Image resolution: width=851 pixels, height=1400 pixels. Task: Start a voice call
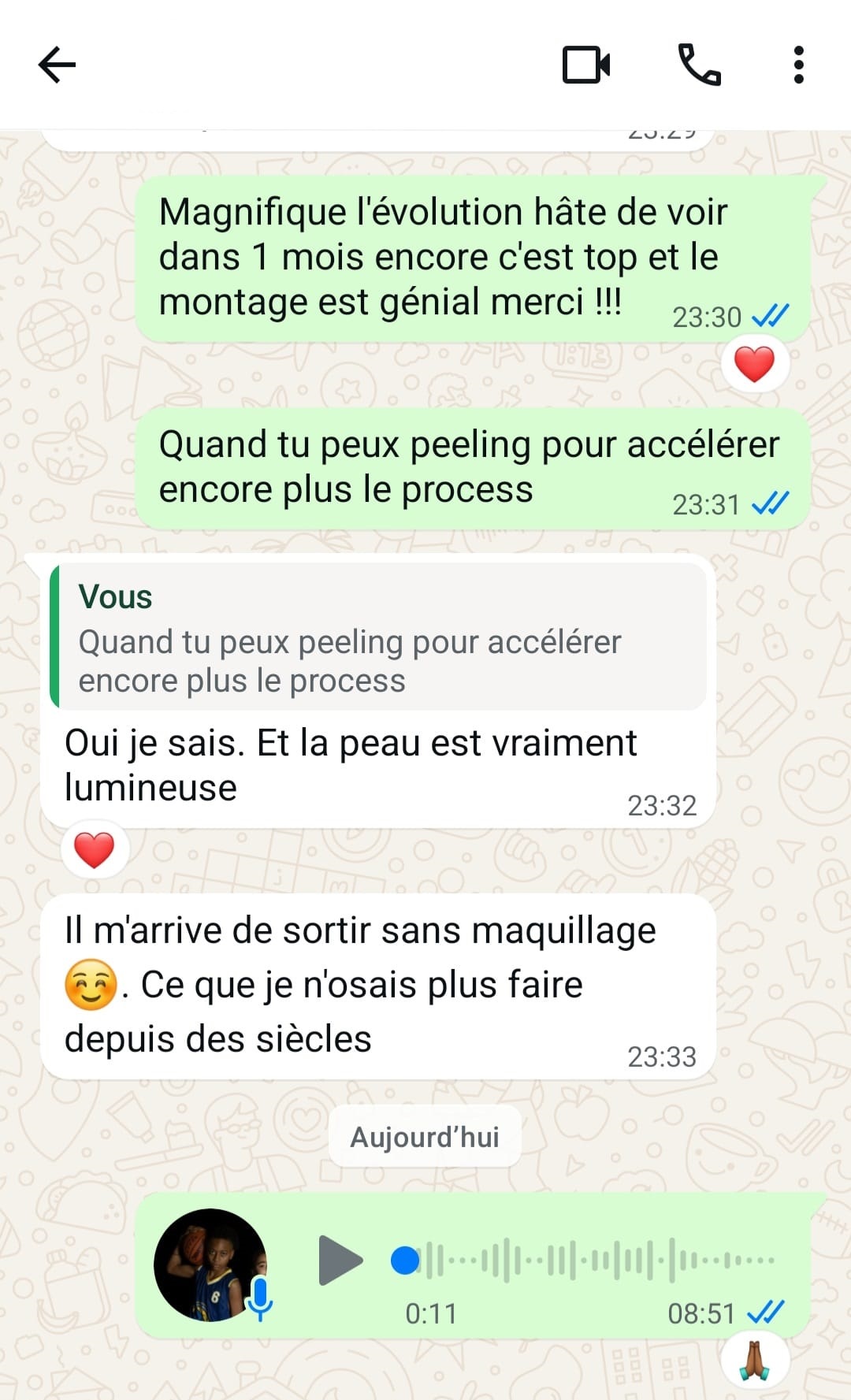tap(699, 65)
